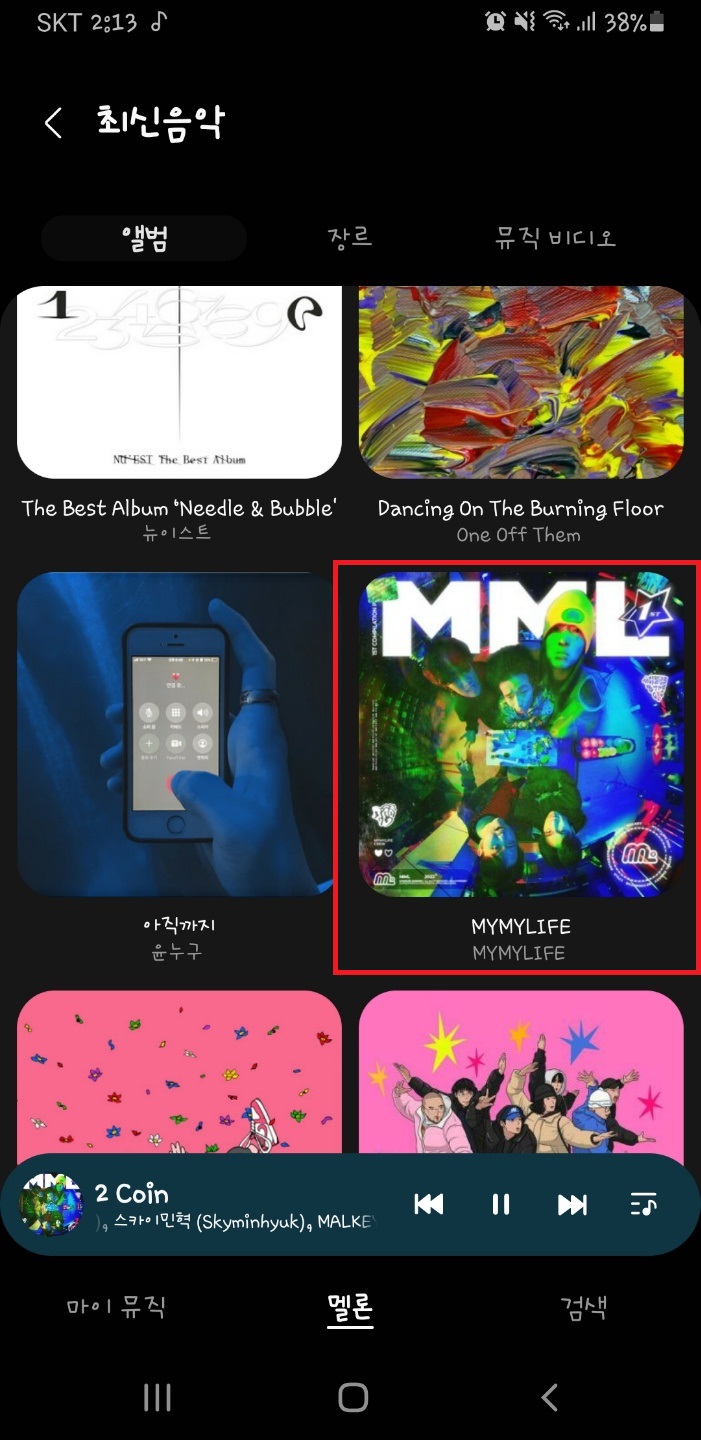Open the MYMYLIFE album

520,735
